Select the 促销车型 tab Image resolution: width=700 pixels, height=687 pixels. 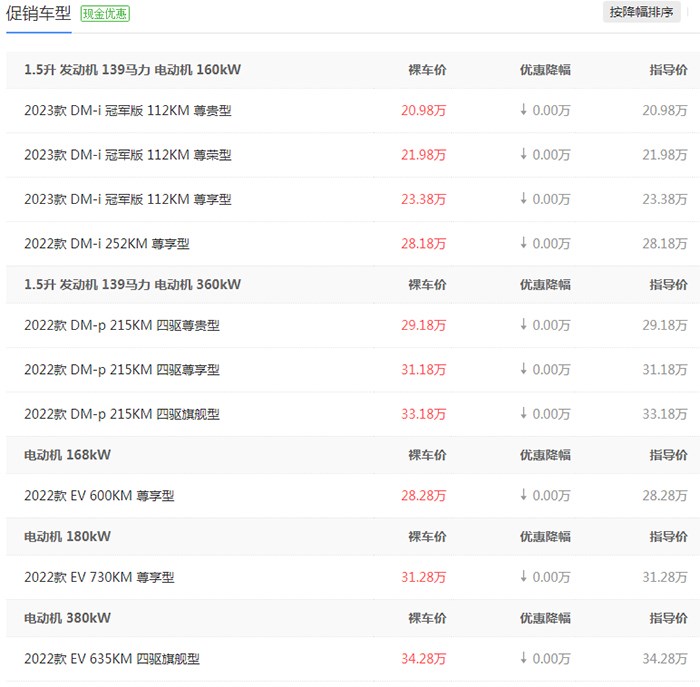38,13
